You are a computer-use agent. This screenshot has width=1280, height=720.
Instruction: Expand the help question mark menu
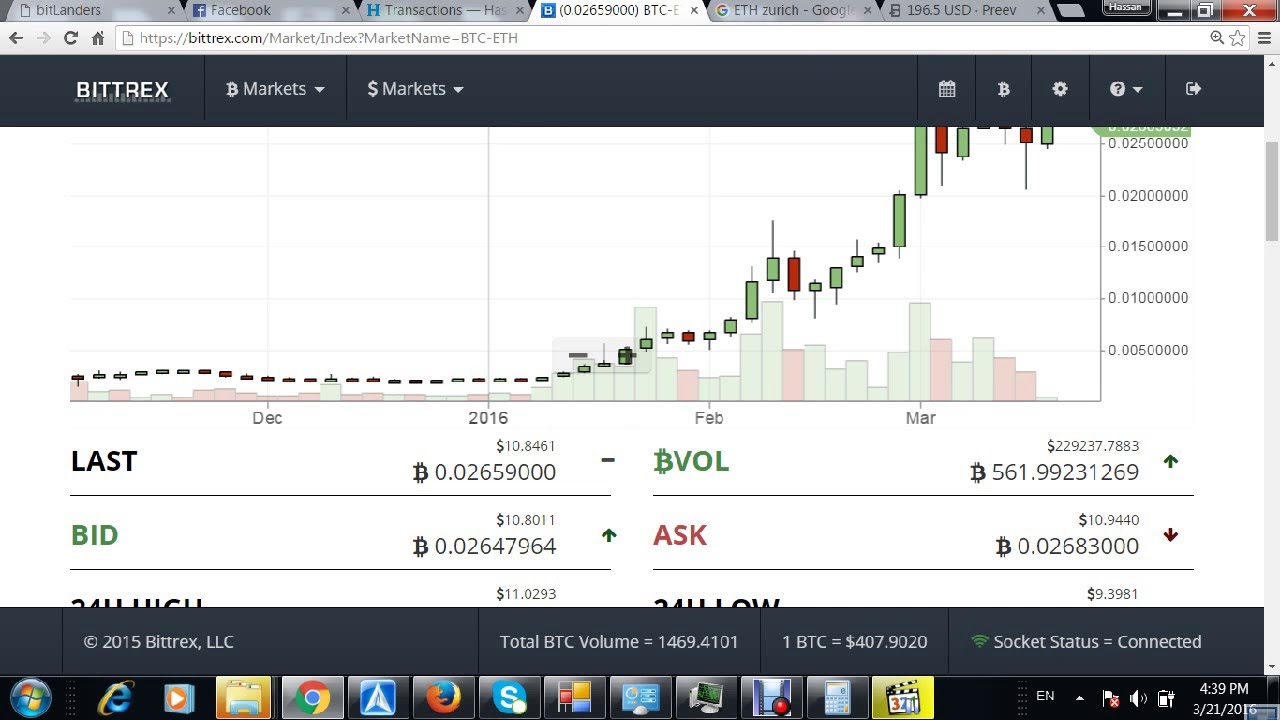click(x=1125, y=89)
